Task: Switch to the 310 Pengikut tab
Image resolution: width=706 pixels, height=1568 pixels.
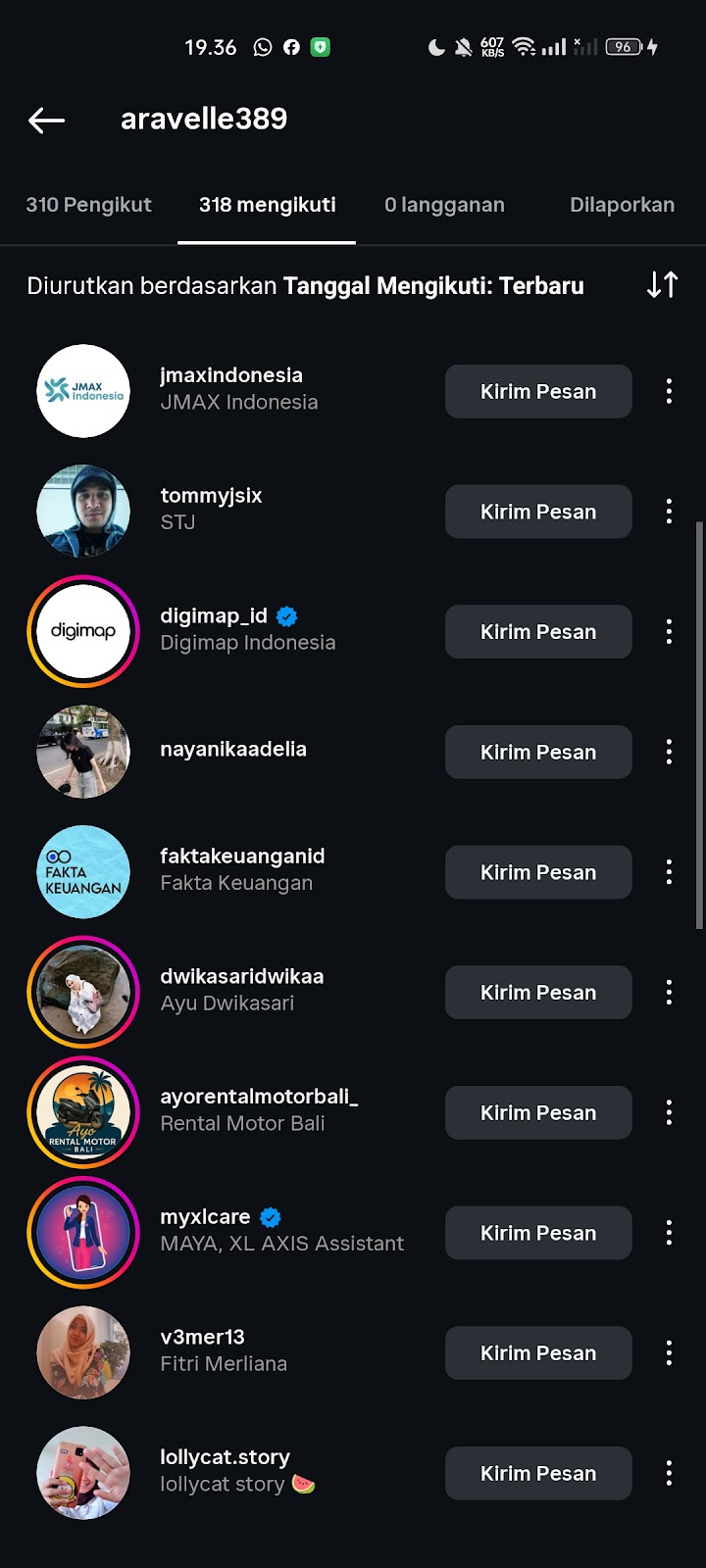Action: [88, 205]
